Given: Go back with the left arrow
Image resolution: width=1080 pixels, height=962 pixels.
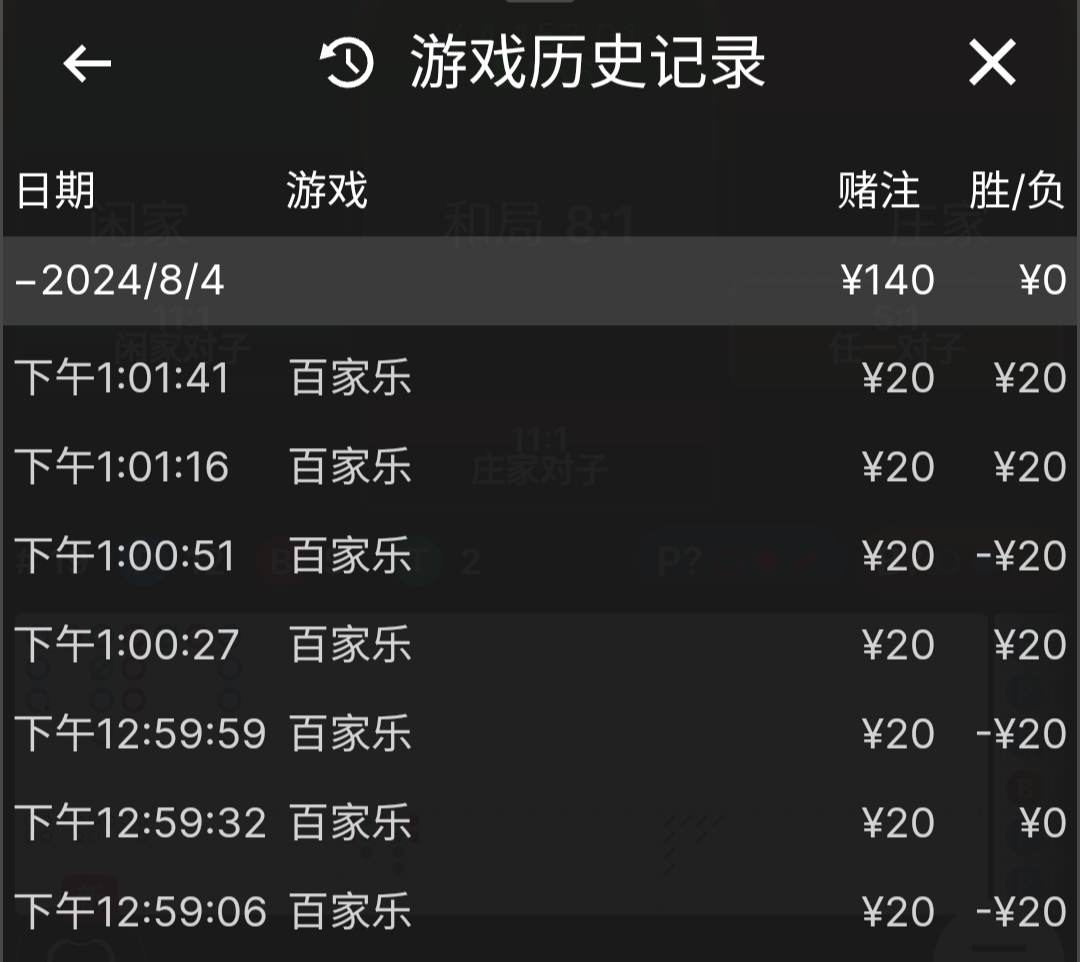Looking at the screenshot, I should (x=87, y=64).
